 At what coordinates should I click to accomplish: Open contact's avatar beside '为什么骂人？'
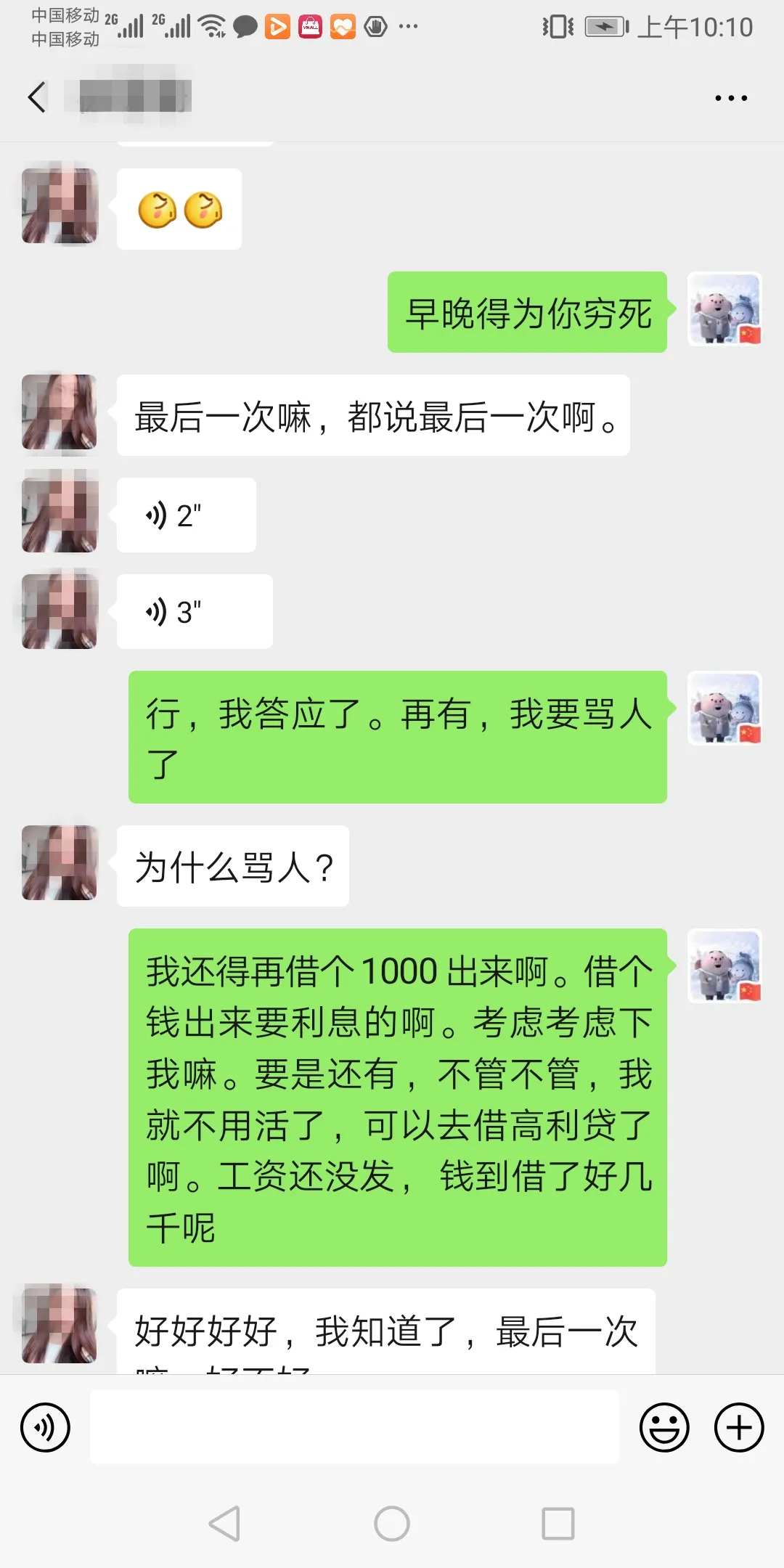click(60, 862)
